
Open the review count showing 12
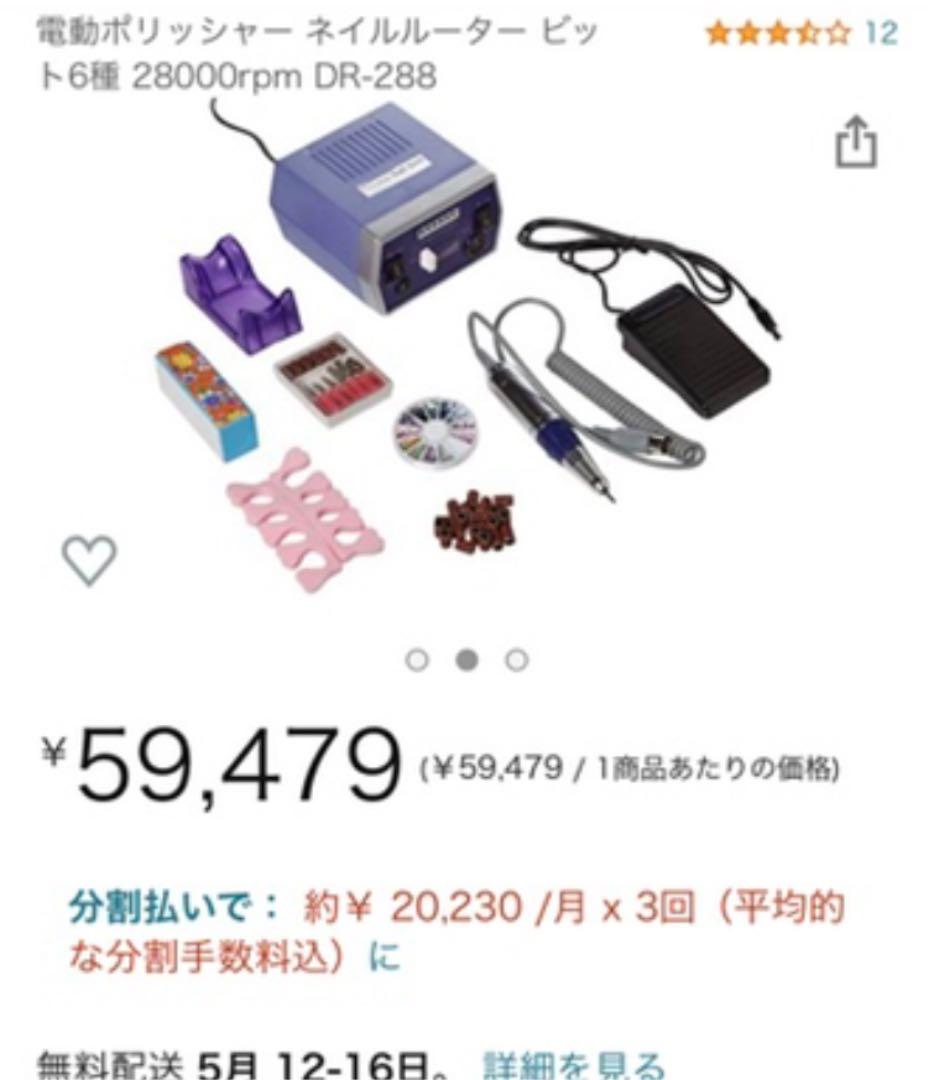882,31
